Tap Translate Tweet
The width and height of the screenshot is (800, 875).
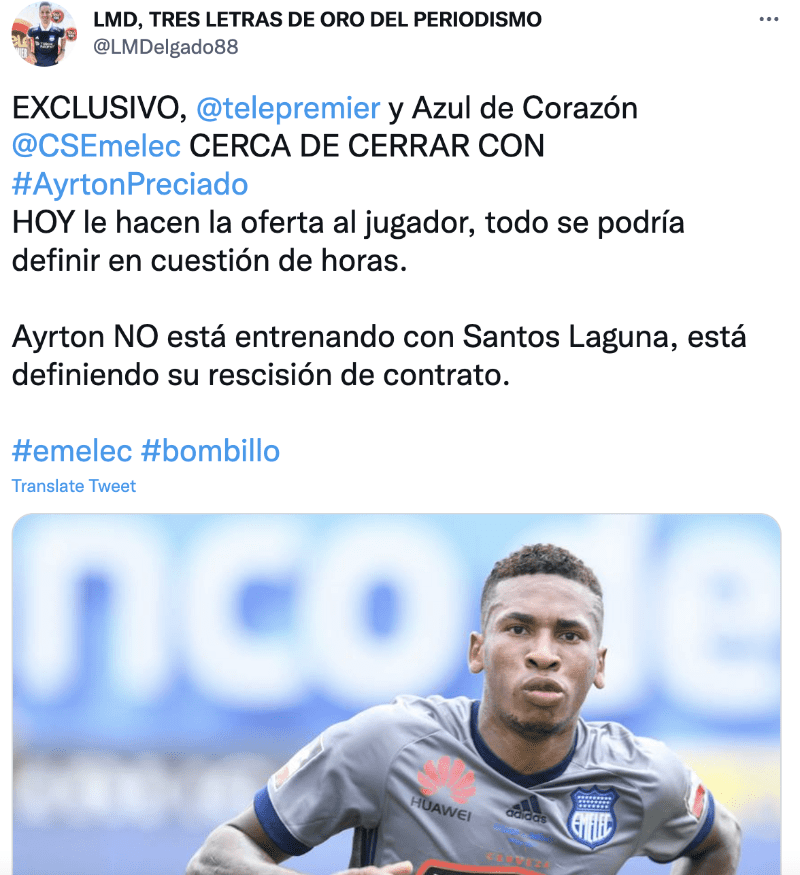pyautogui.click(x=74, y=486)
